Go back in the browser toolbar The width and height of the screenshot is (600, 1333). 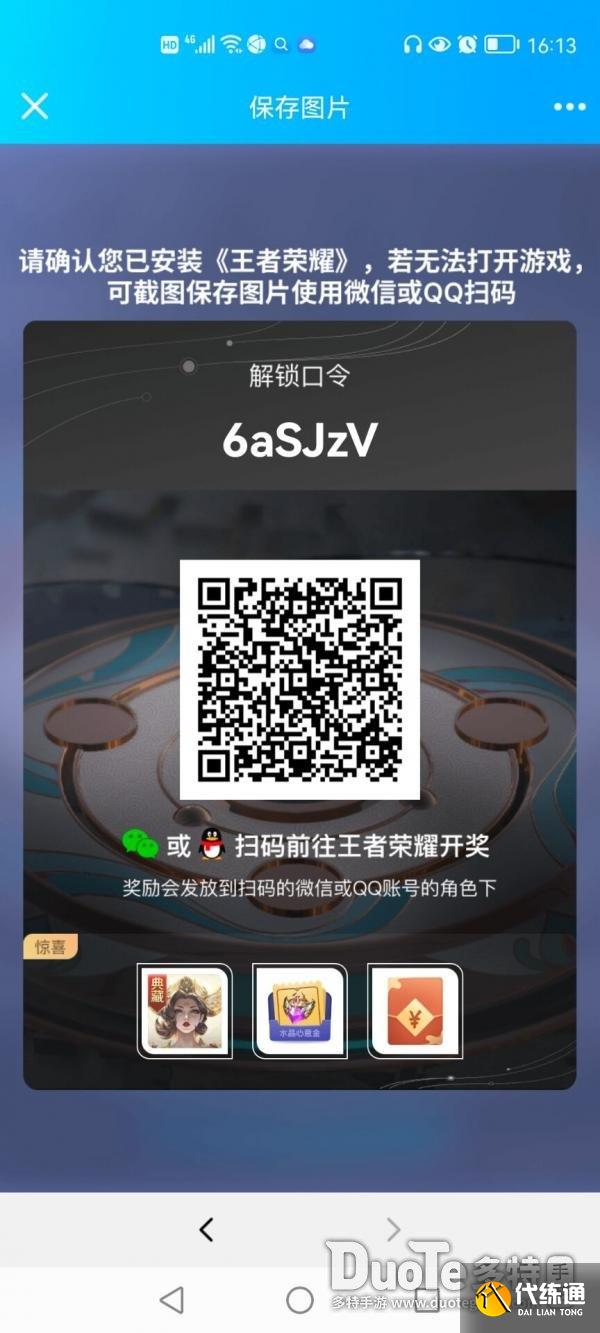pos(206,1229)
